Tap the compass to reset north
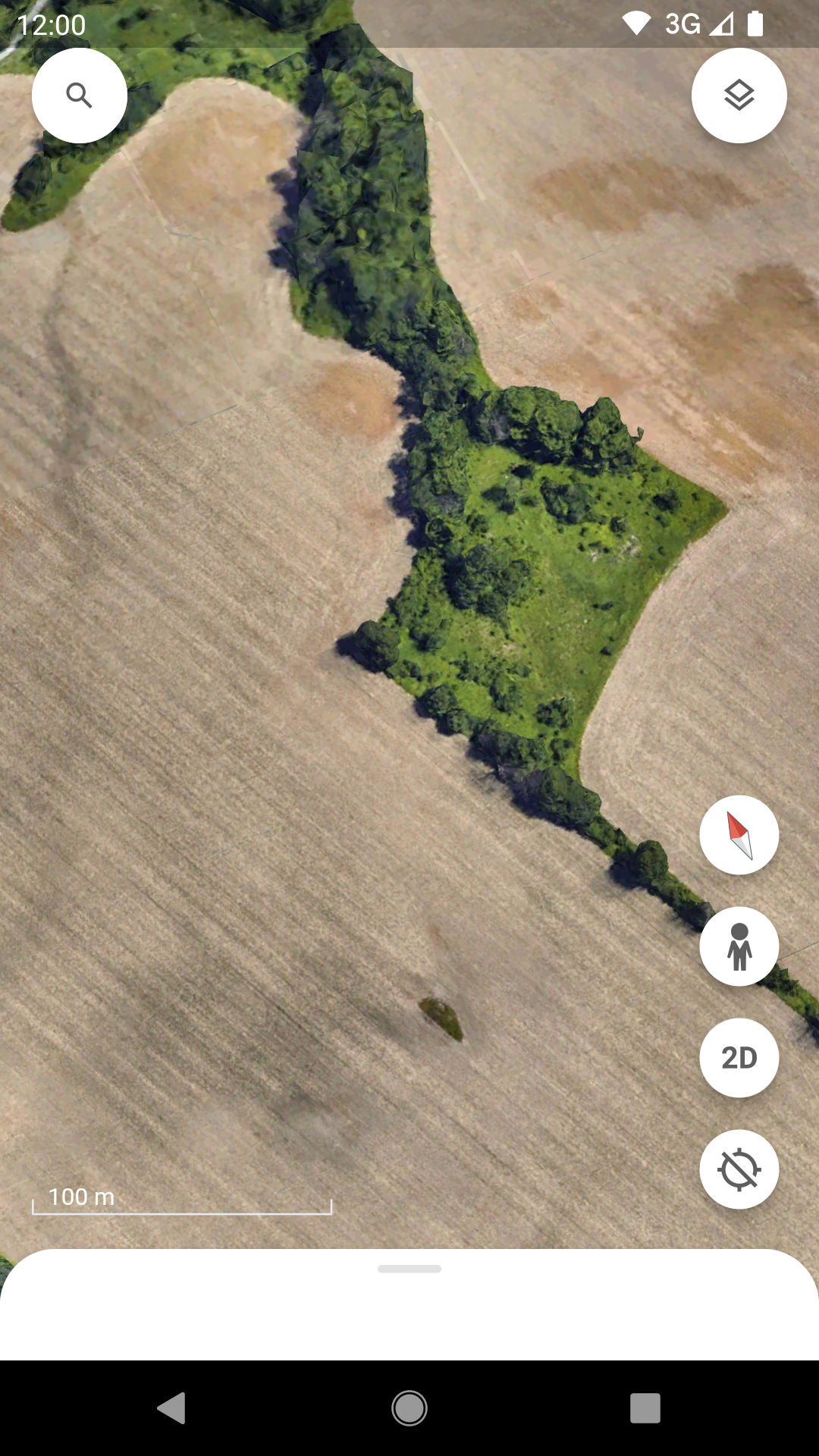This screenshot has height=1456, width=819. click(739, 834)
